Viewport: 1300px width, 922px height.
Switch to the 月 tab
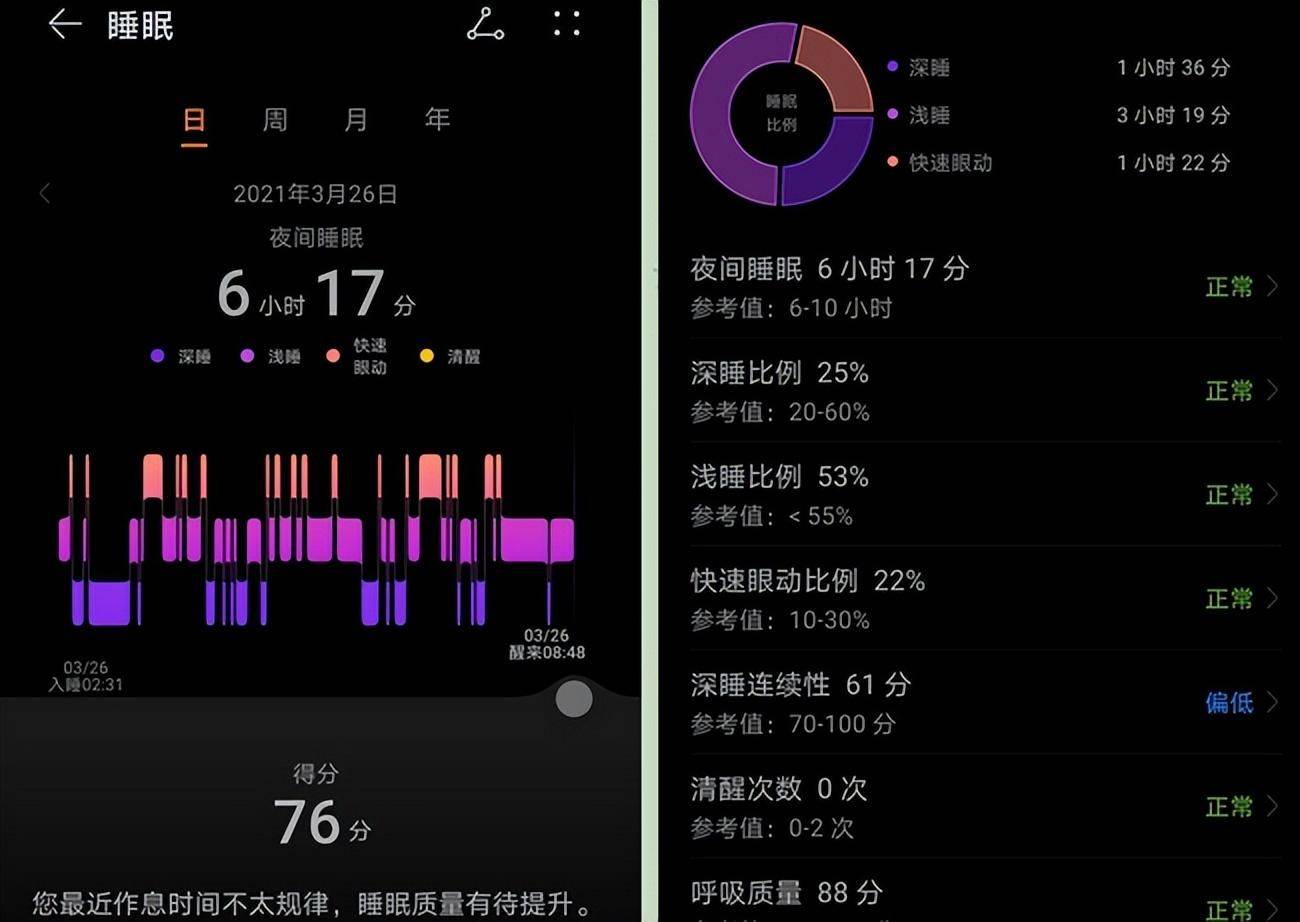[x=356, y=121]
